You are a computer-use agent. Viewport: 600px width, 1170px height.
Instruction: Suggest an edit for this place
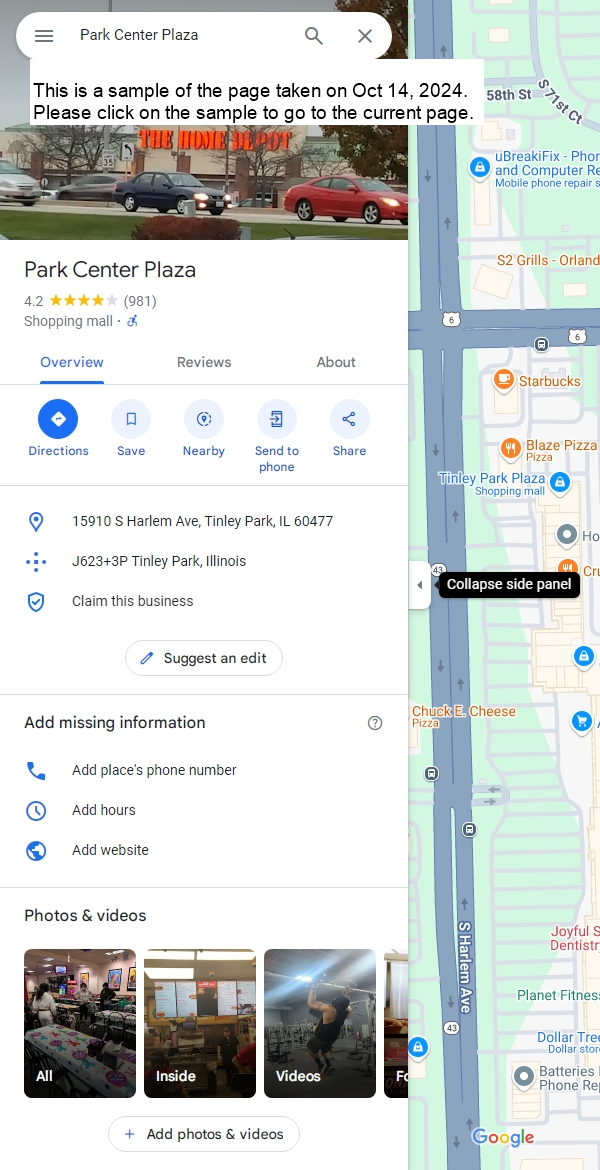point(204,658)
